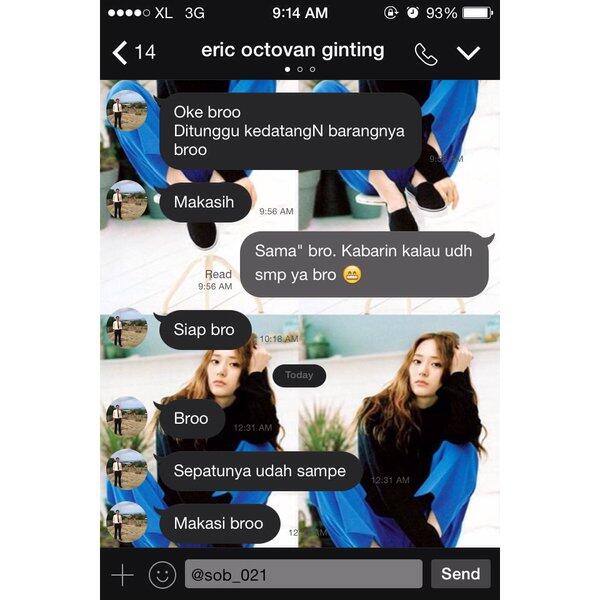Send the typed message
This screenshot has width=600, height=600.
tap(460, 574)
